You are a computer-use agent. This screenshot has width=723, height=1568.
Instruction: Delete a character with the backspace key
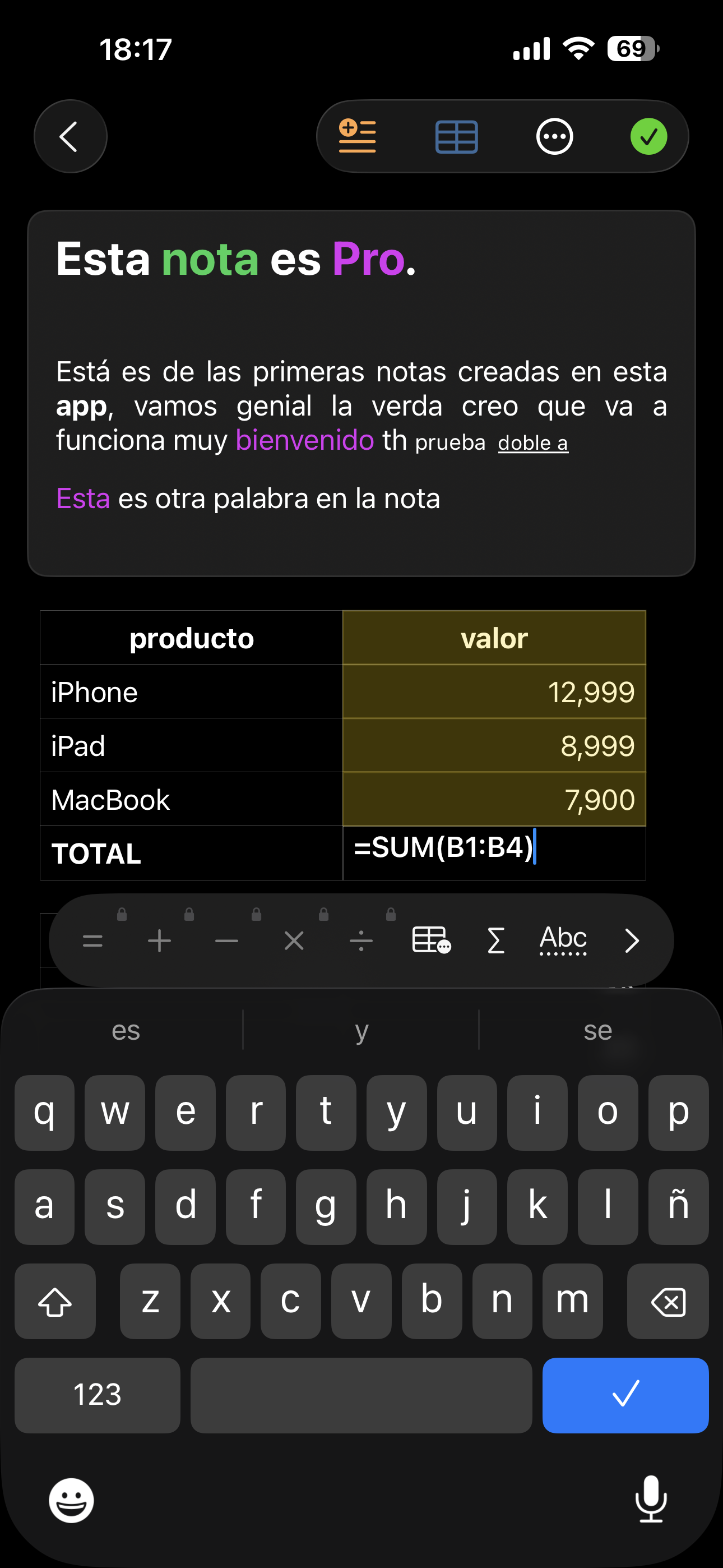(668, 1302)
